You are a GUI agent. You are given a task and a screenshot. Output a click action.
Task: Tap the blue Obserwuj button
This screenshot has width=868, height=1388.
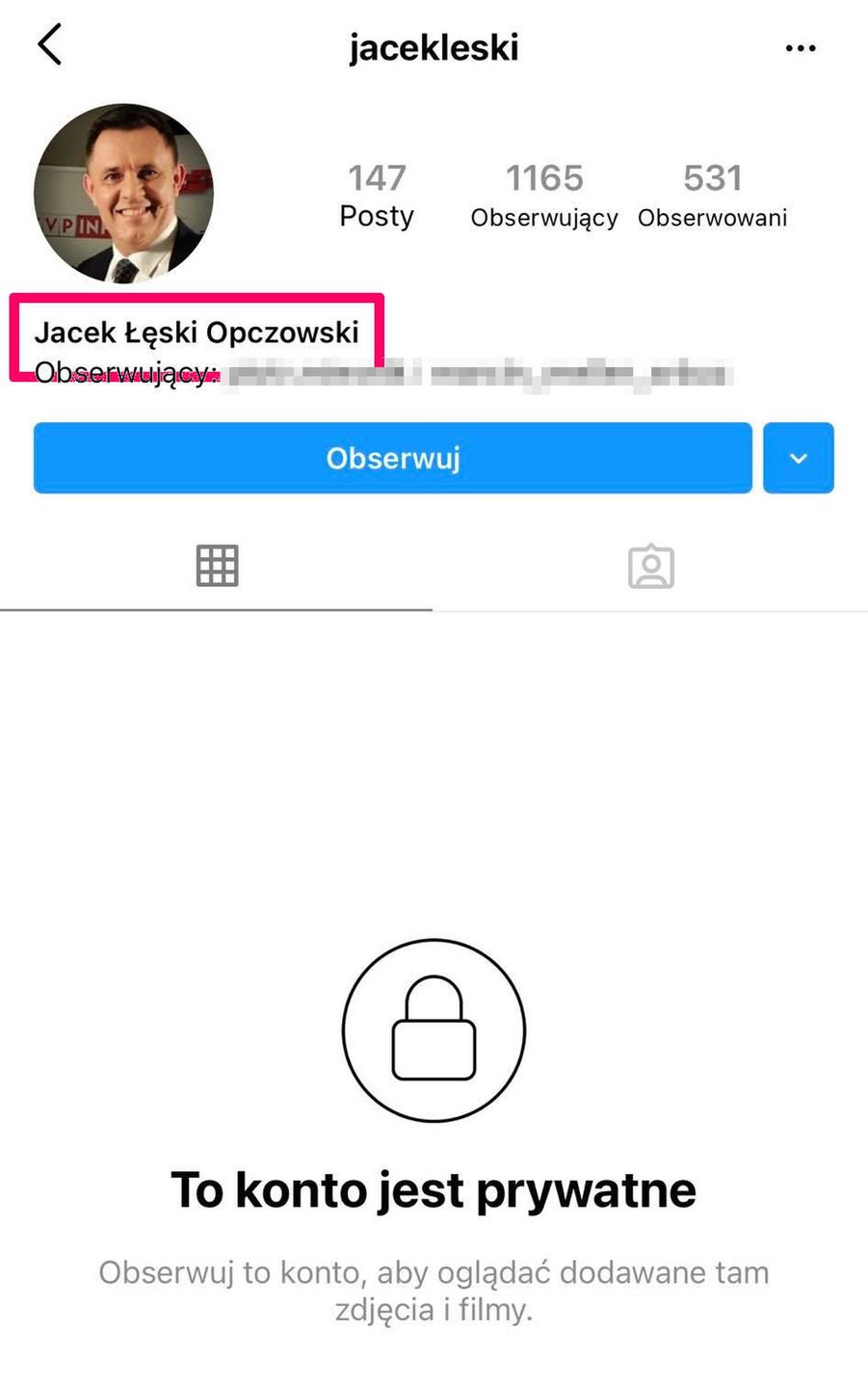(392, 458)
